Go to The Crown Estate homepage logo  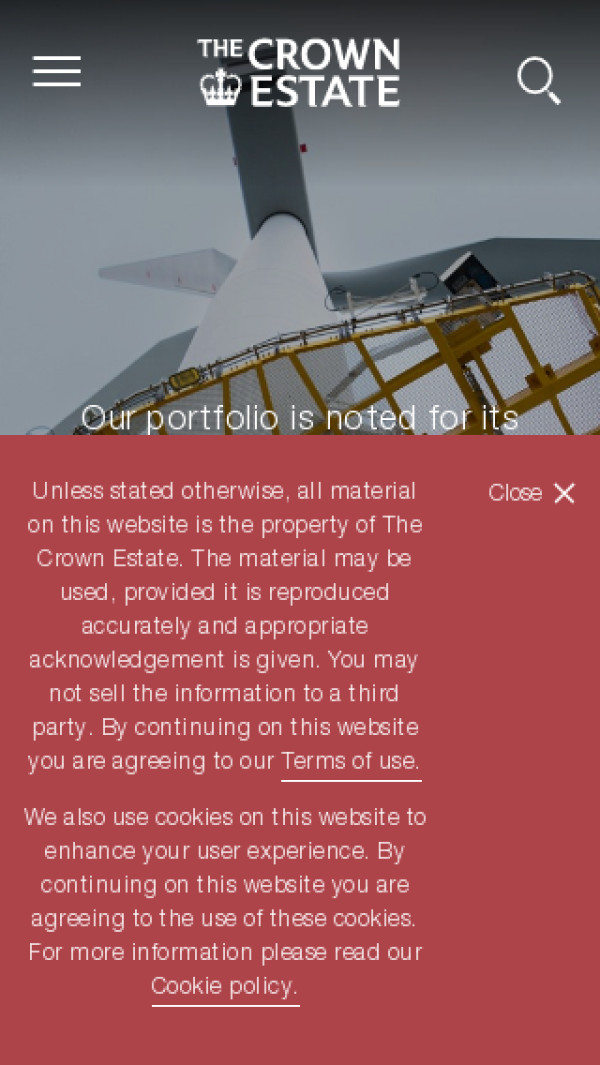click(x=299, y=73)
